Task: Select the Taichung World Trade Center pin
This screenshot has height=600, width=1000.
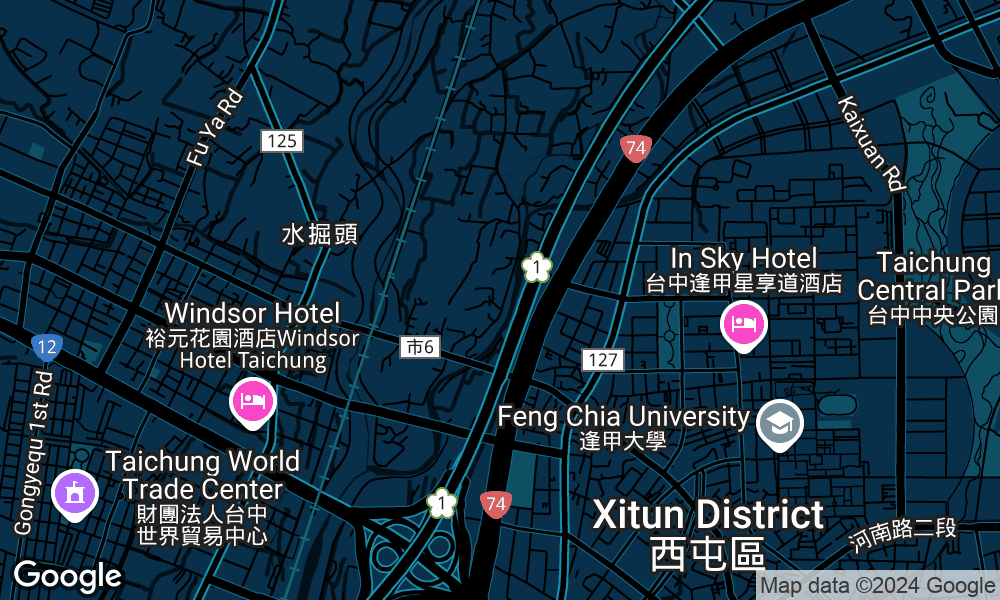Action: [76, 493]
